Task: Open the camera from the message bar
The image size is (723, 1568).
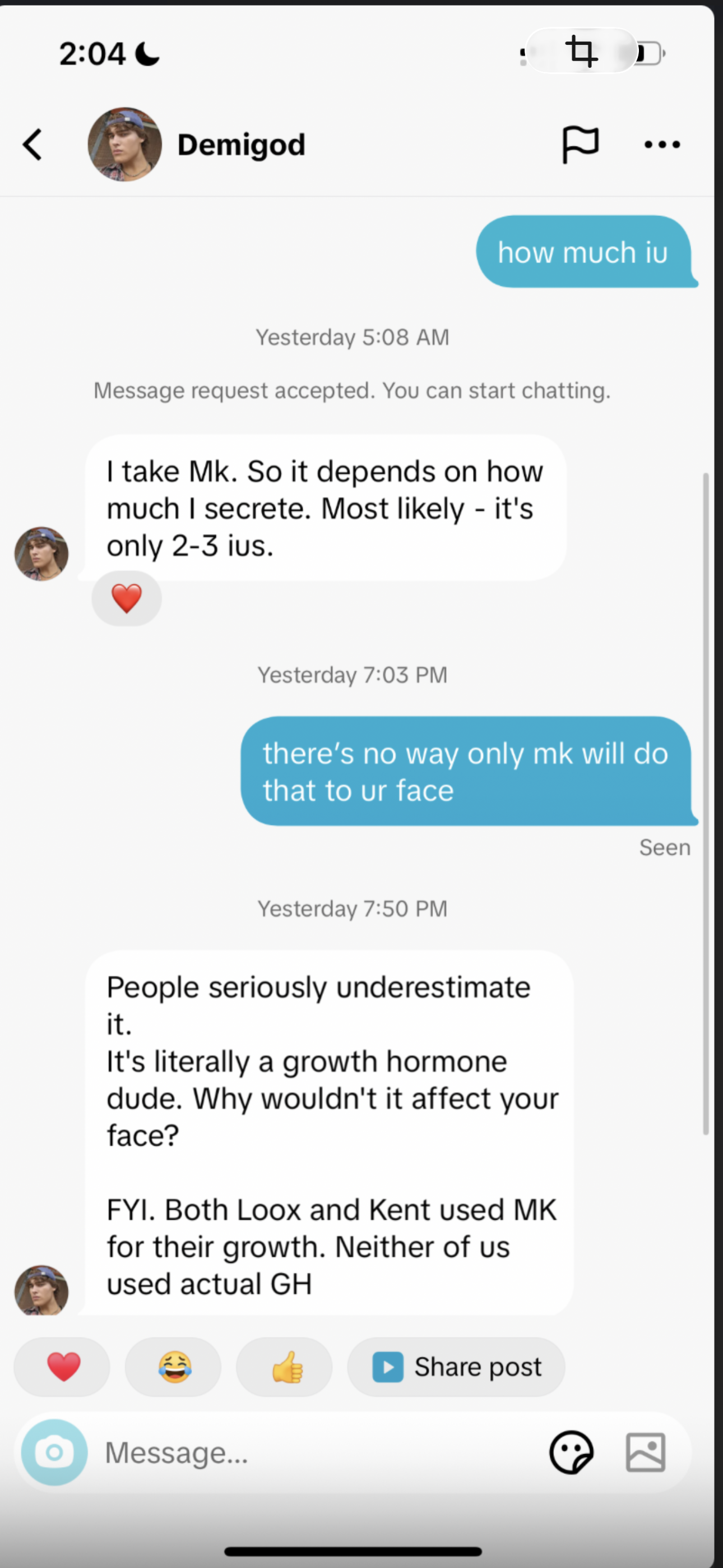Action: pyautogui.click(x=54, y=1452)
